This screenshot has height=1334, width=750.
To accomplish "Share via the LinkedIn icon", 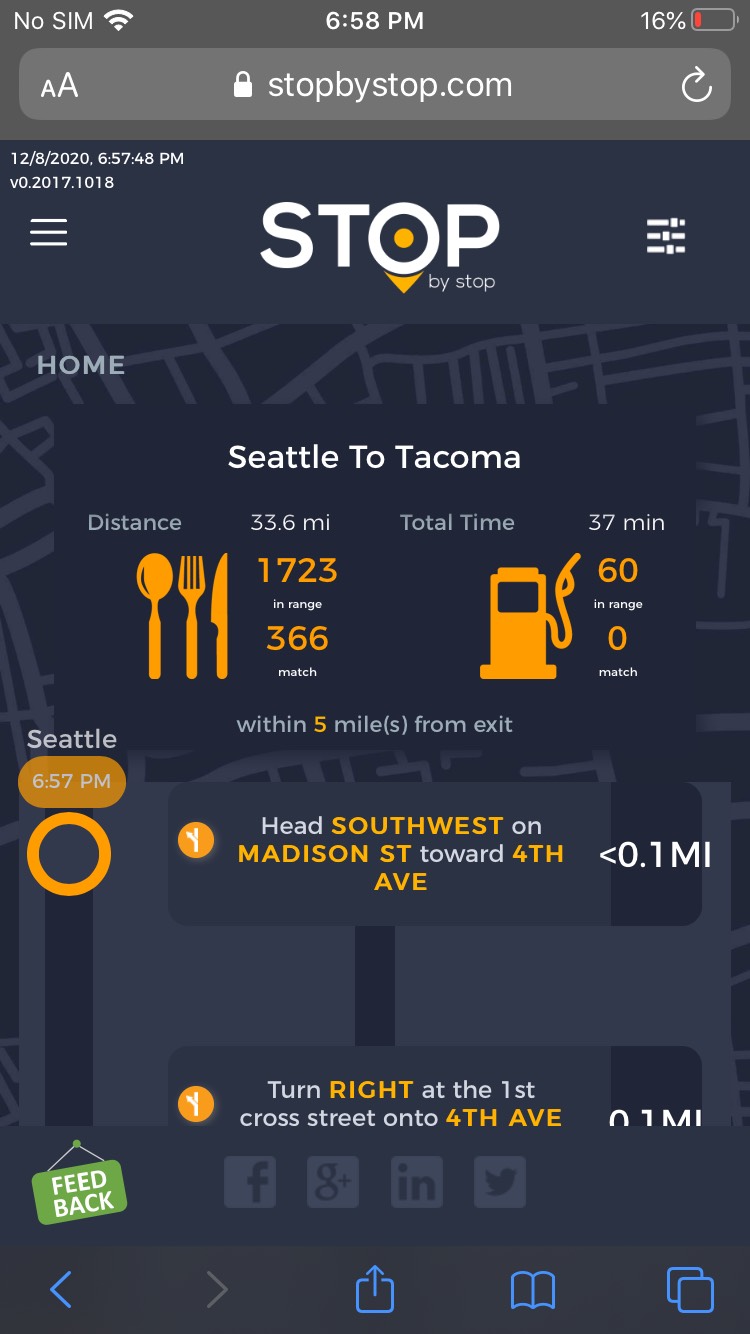I will (x=416, y=1183).
